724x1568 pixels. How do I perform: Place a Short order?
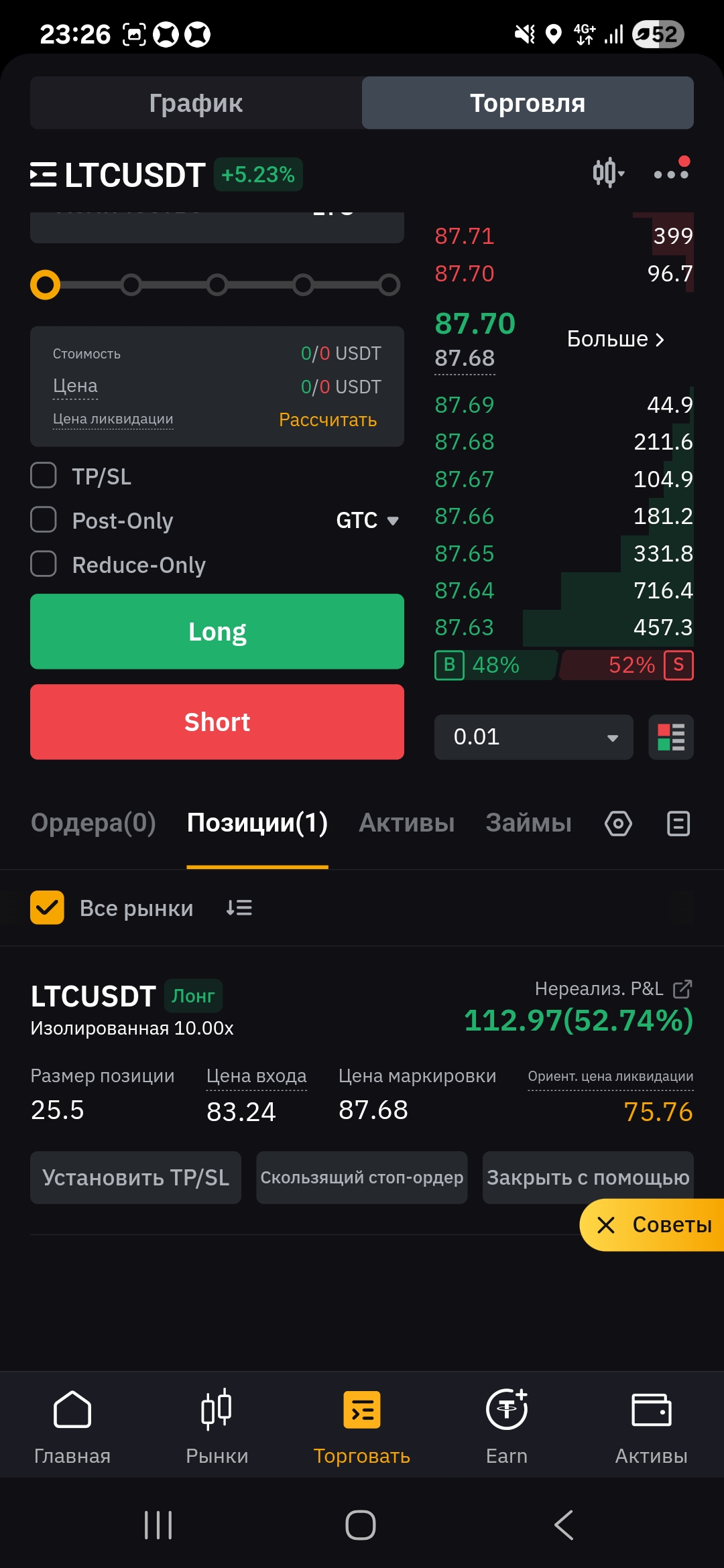[217, 722]
